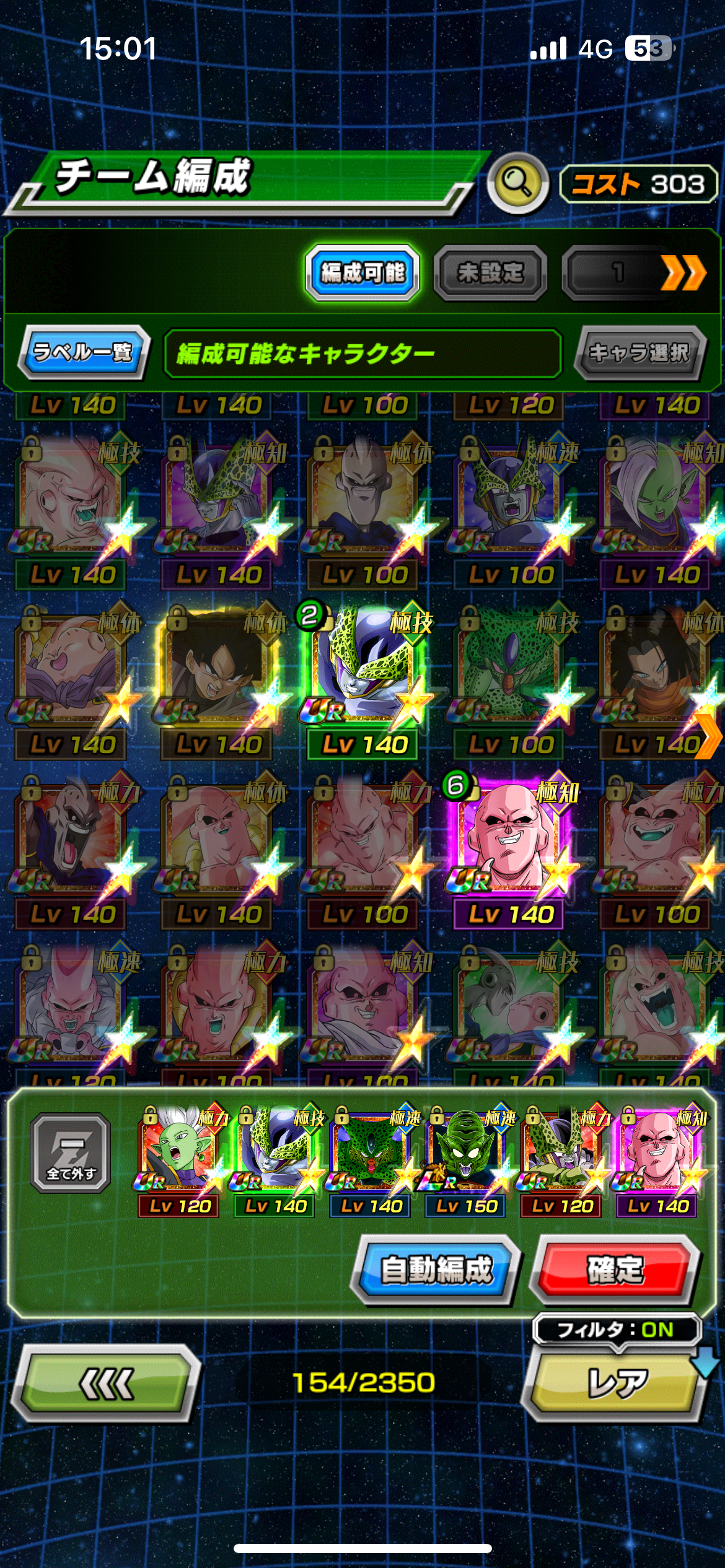Select the 編成可能 filter tab
The image size is (725, 1568).
362,272
